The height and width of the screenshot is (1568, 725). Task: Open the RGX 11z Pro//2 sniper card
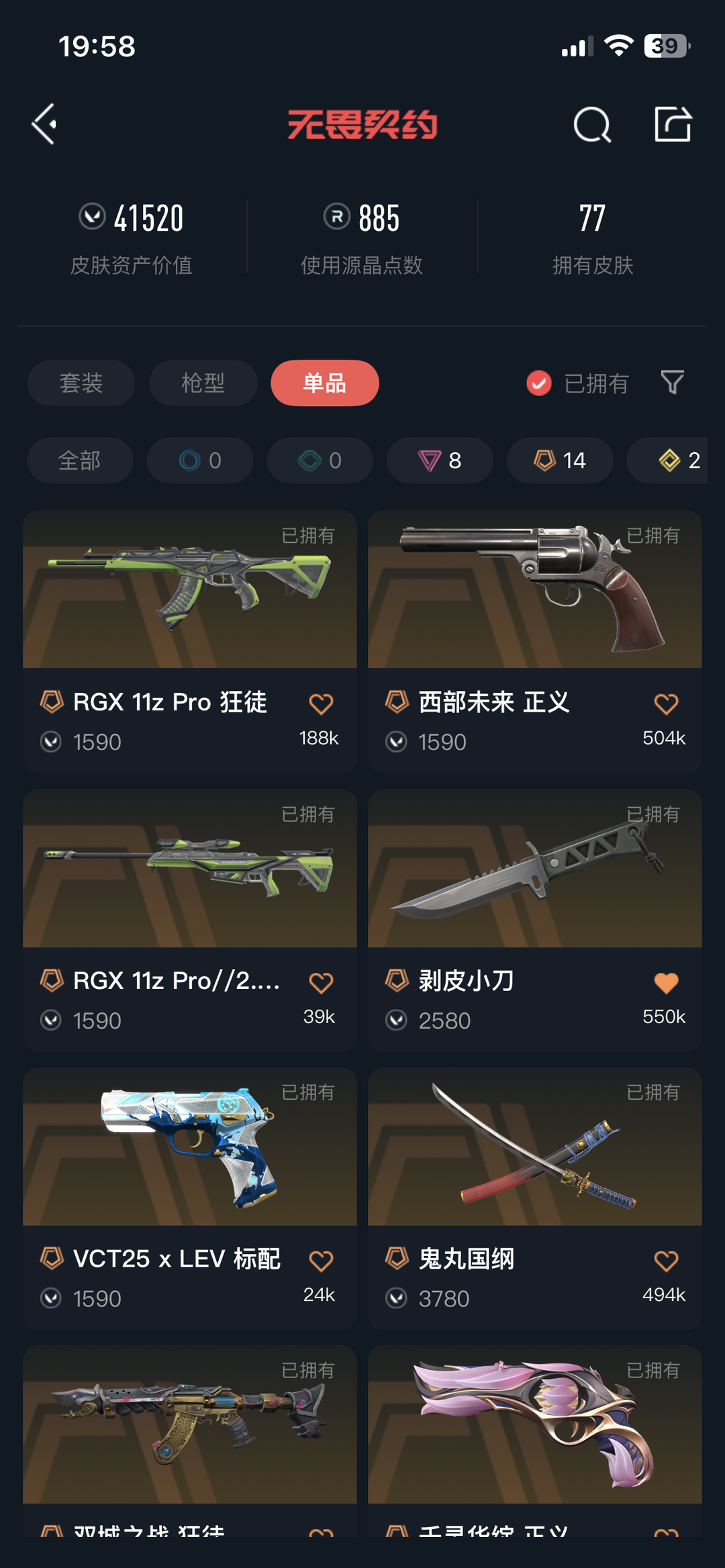coord(190,920)
